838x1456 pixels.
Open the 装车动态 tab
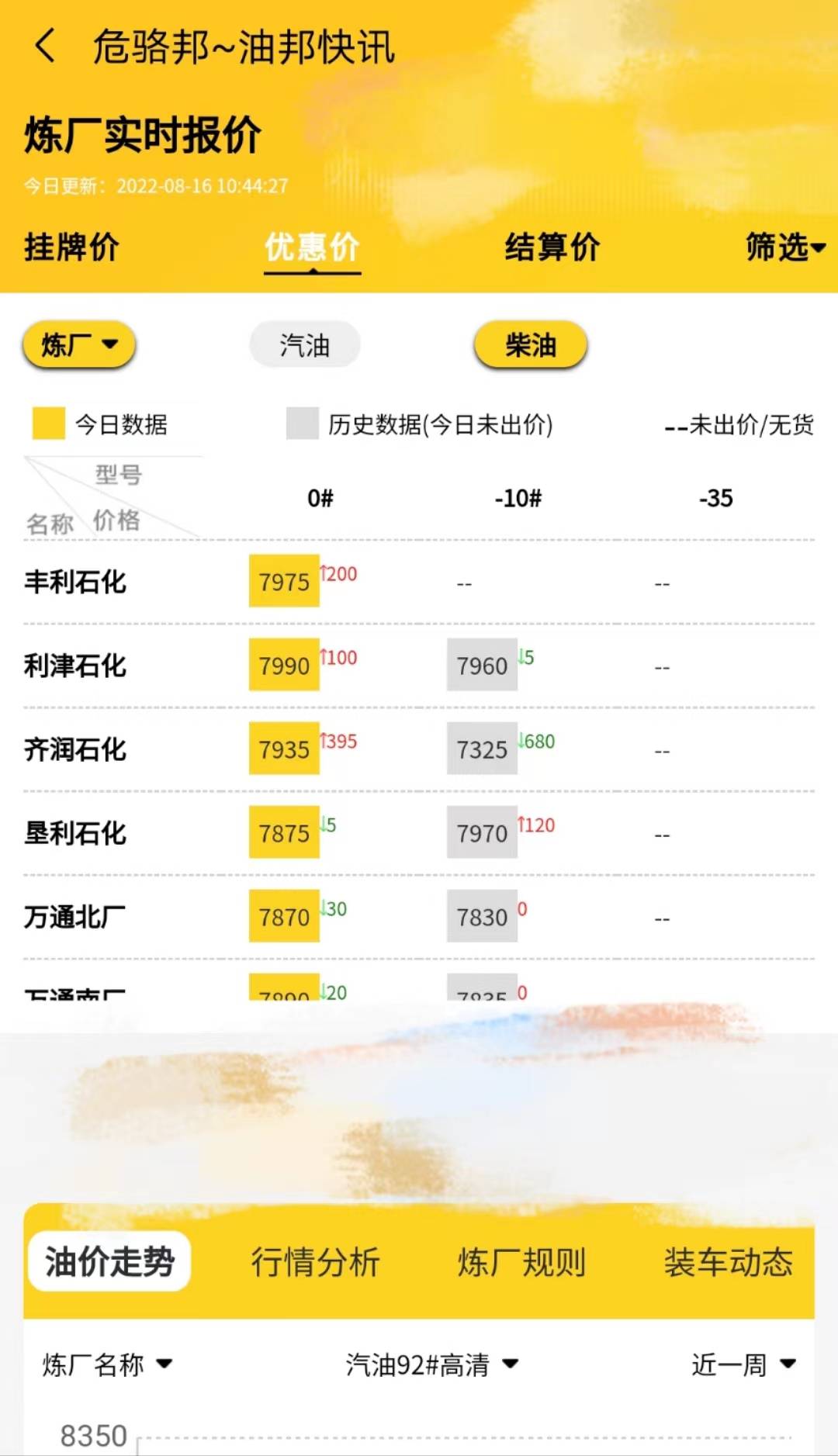click(x=728, y=1262)
